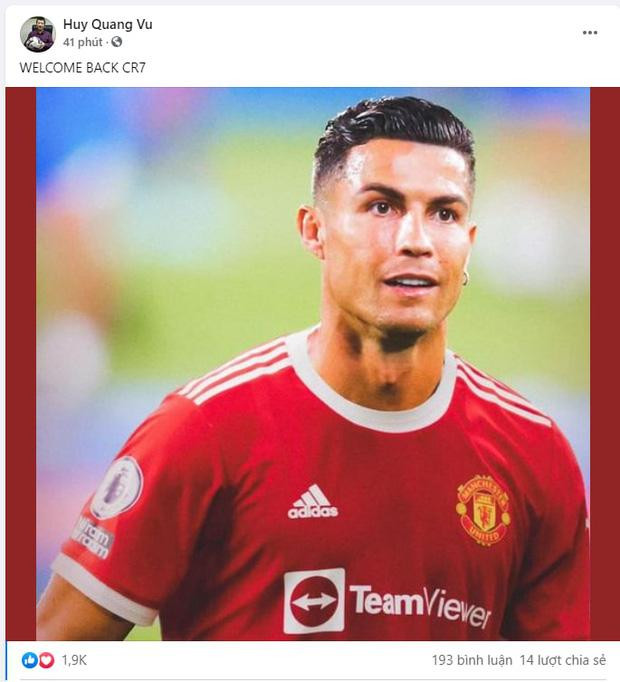The width and height of the screenshot is (620, 682).
Task: Open the 193 bình luận comments
Action: click(472, 660)
